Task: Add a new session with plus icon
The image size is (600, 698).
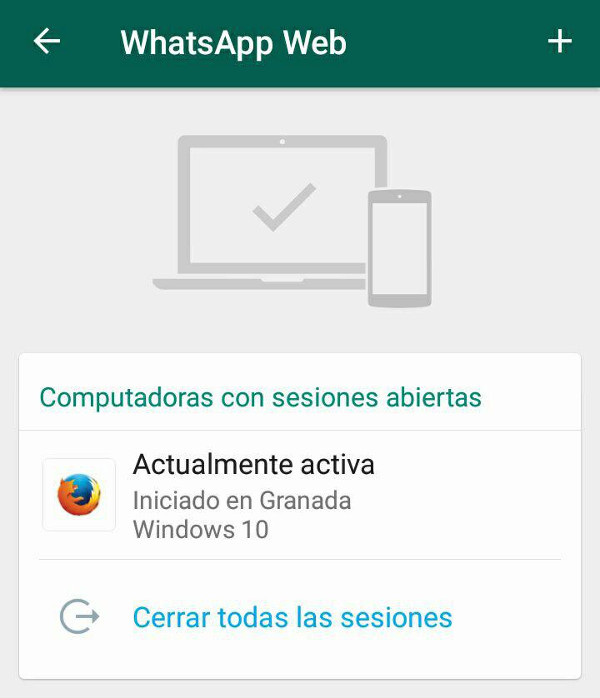Action: [559, 41]
